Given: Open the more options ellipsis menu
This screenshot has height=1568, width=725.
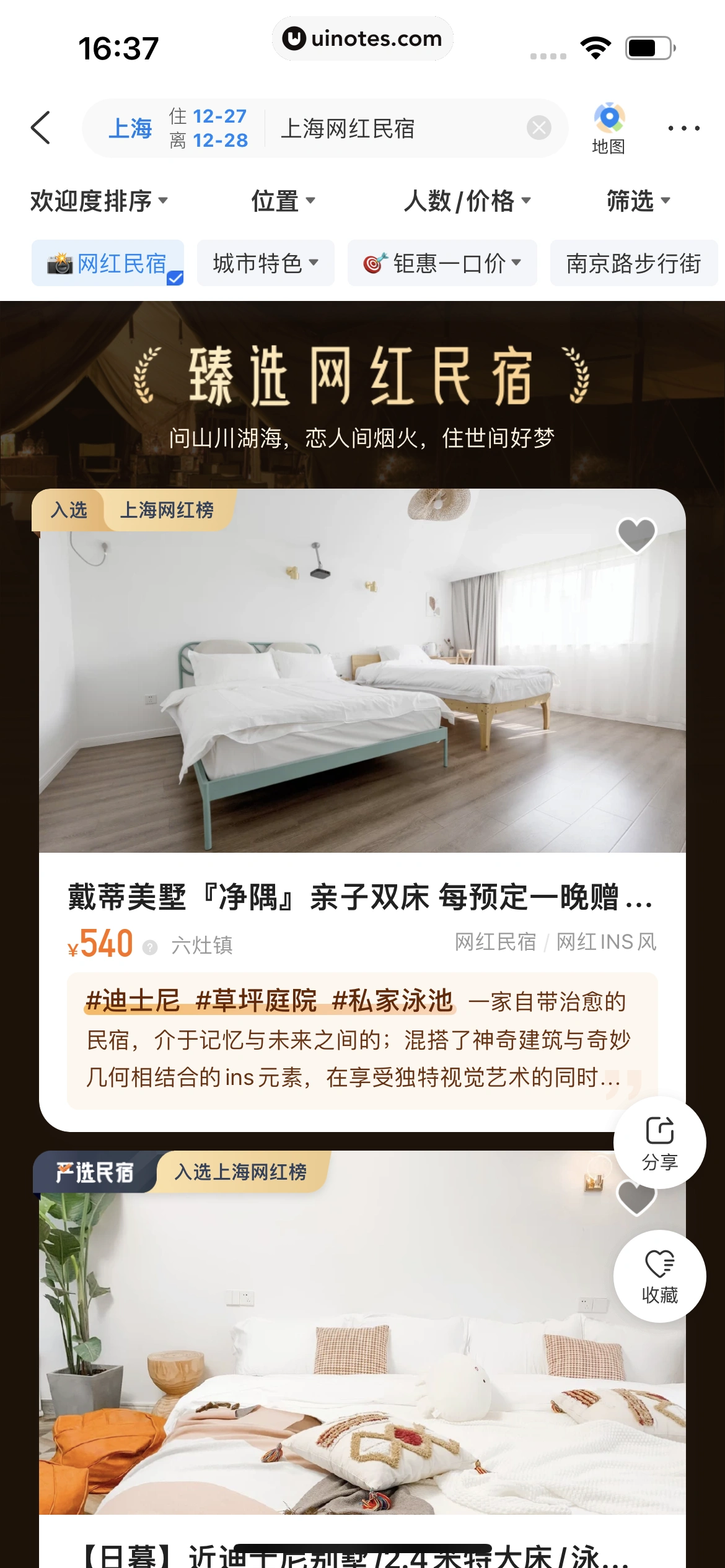Looking at the screenshot, I should 683,127.
